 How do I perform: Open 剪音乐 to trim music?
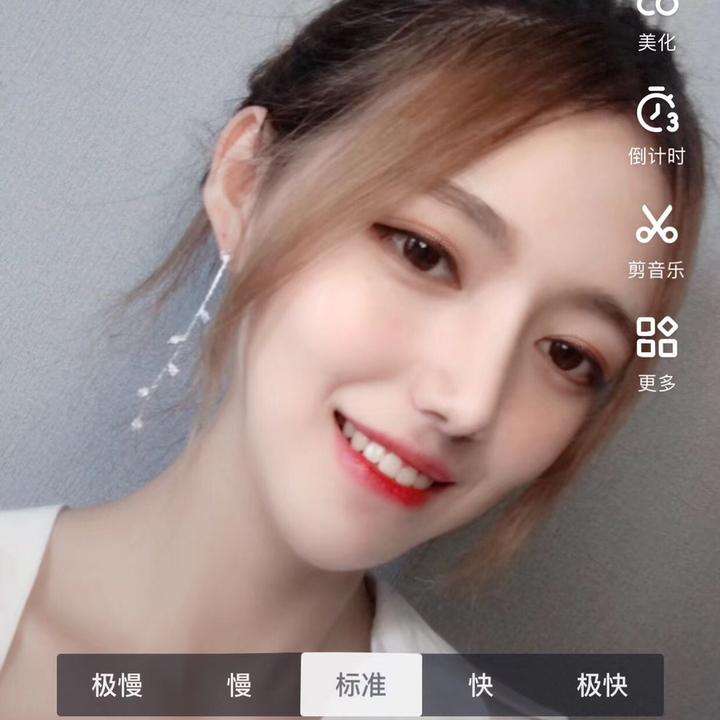[657, 238]
